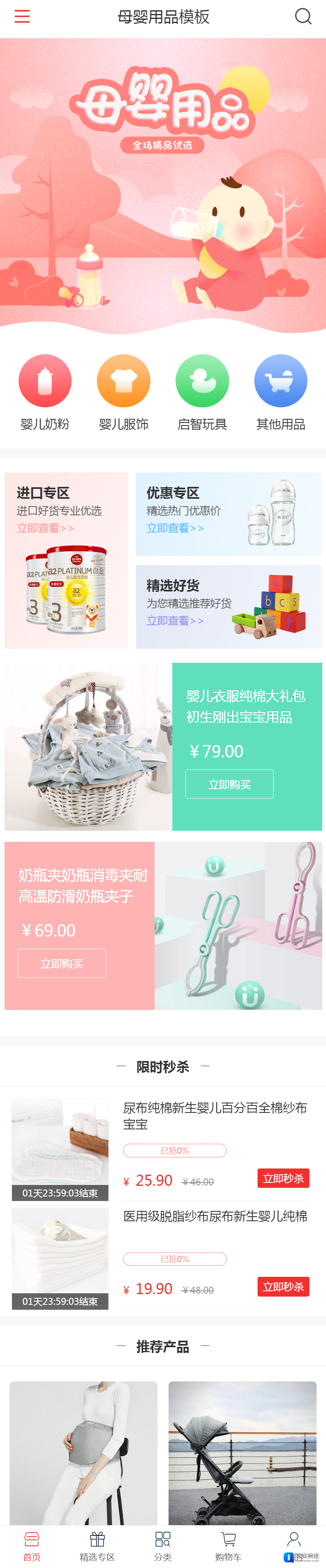Screen dimensions: 326x1568
Task: Tap 立即购买 for the ¥69.00 bottle tongs
Action: pyautogui.click(x=61, y=963)
